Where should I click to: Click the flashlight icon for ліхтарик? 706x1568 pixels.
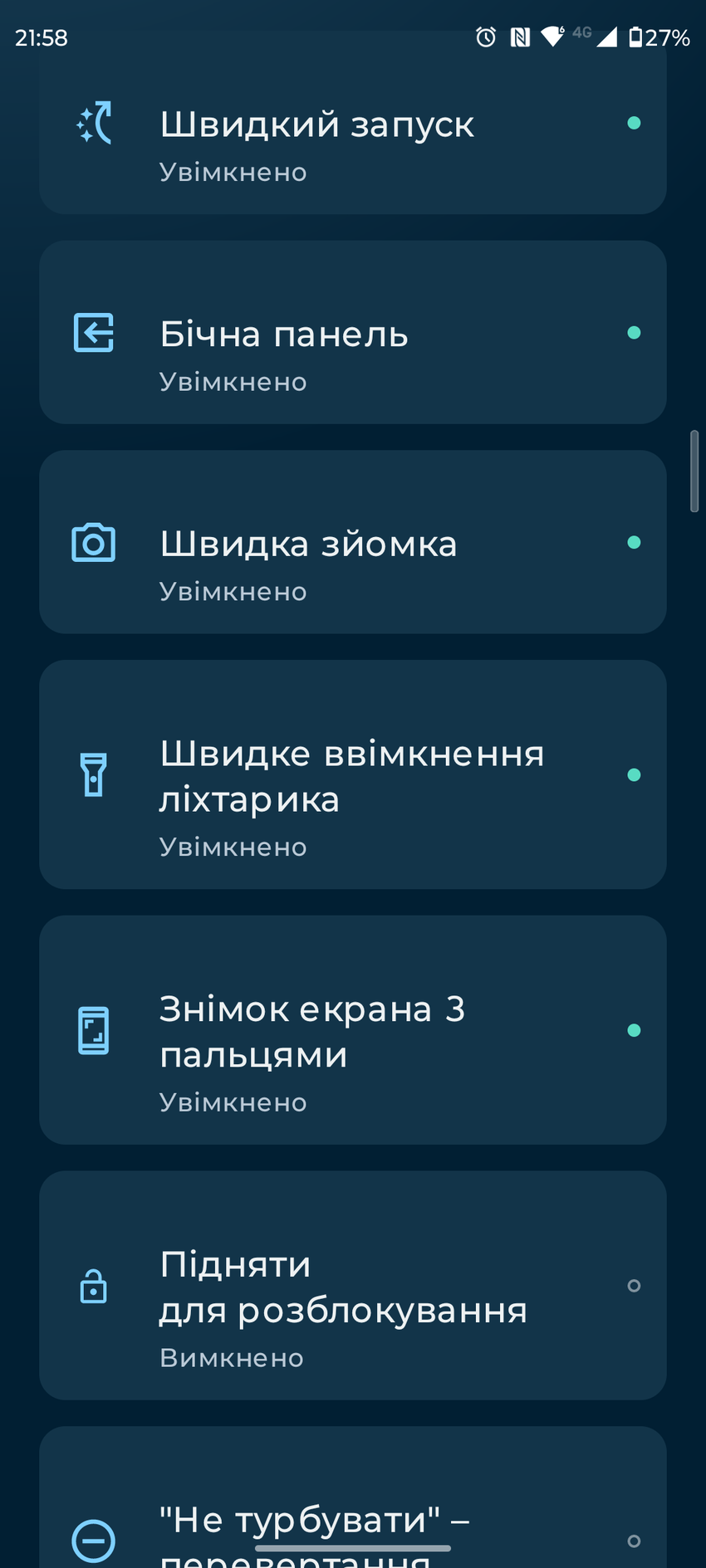click(94, 775)
